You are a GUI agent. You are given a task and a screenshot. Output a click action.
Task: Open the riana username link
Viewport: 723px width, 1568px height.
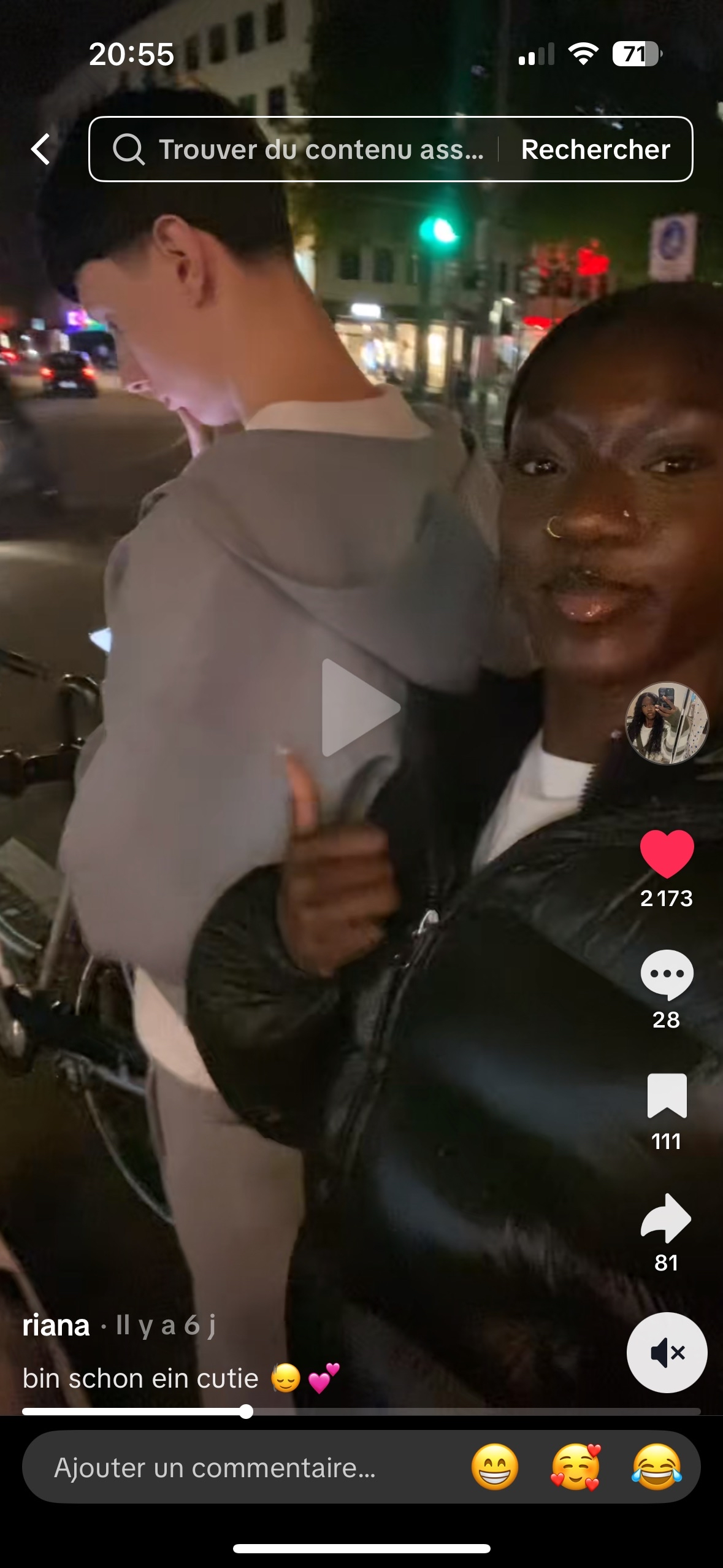[x=56, y=1326]
